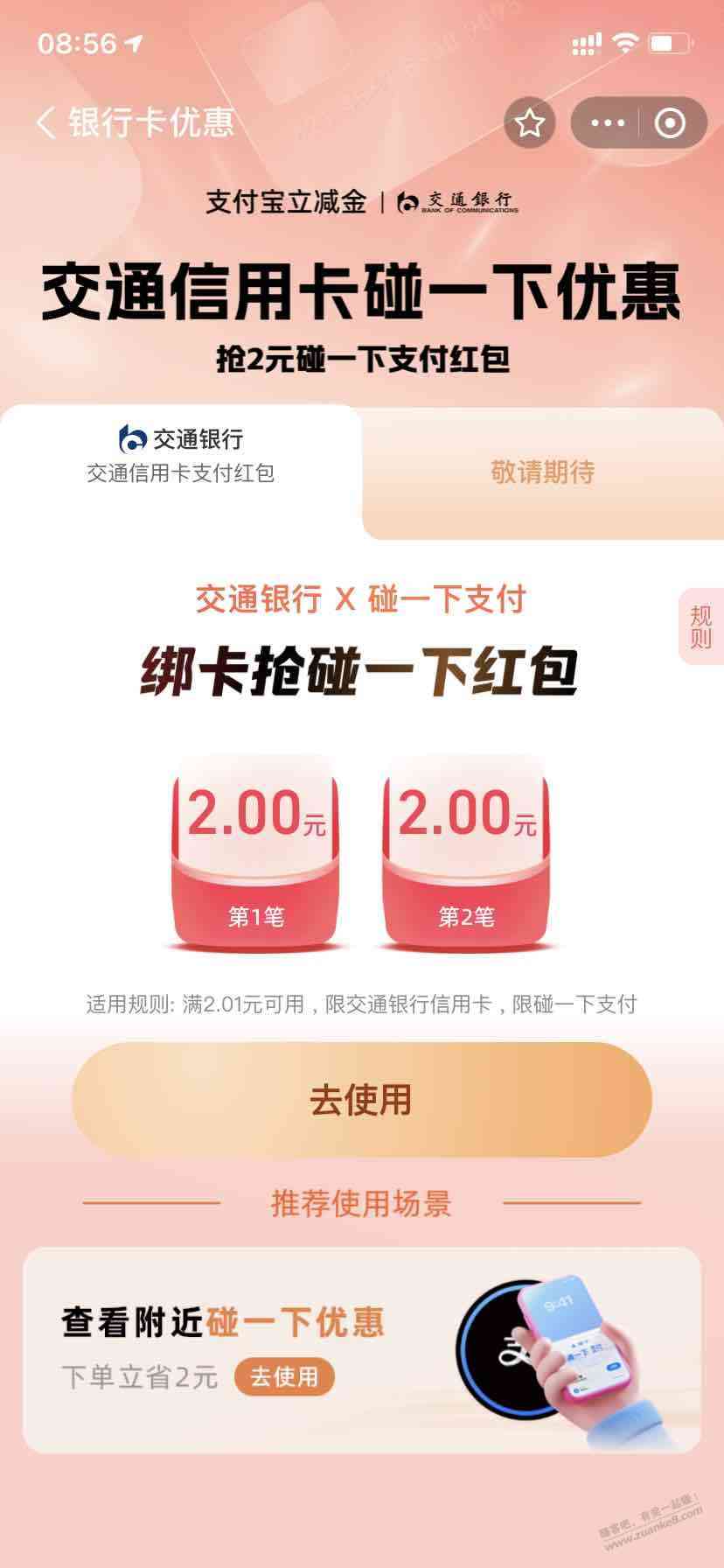Switch to the 敬请期待 tab

(542, 472)
